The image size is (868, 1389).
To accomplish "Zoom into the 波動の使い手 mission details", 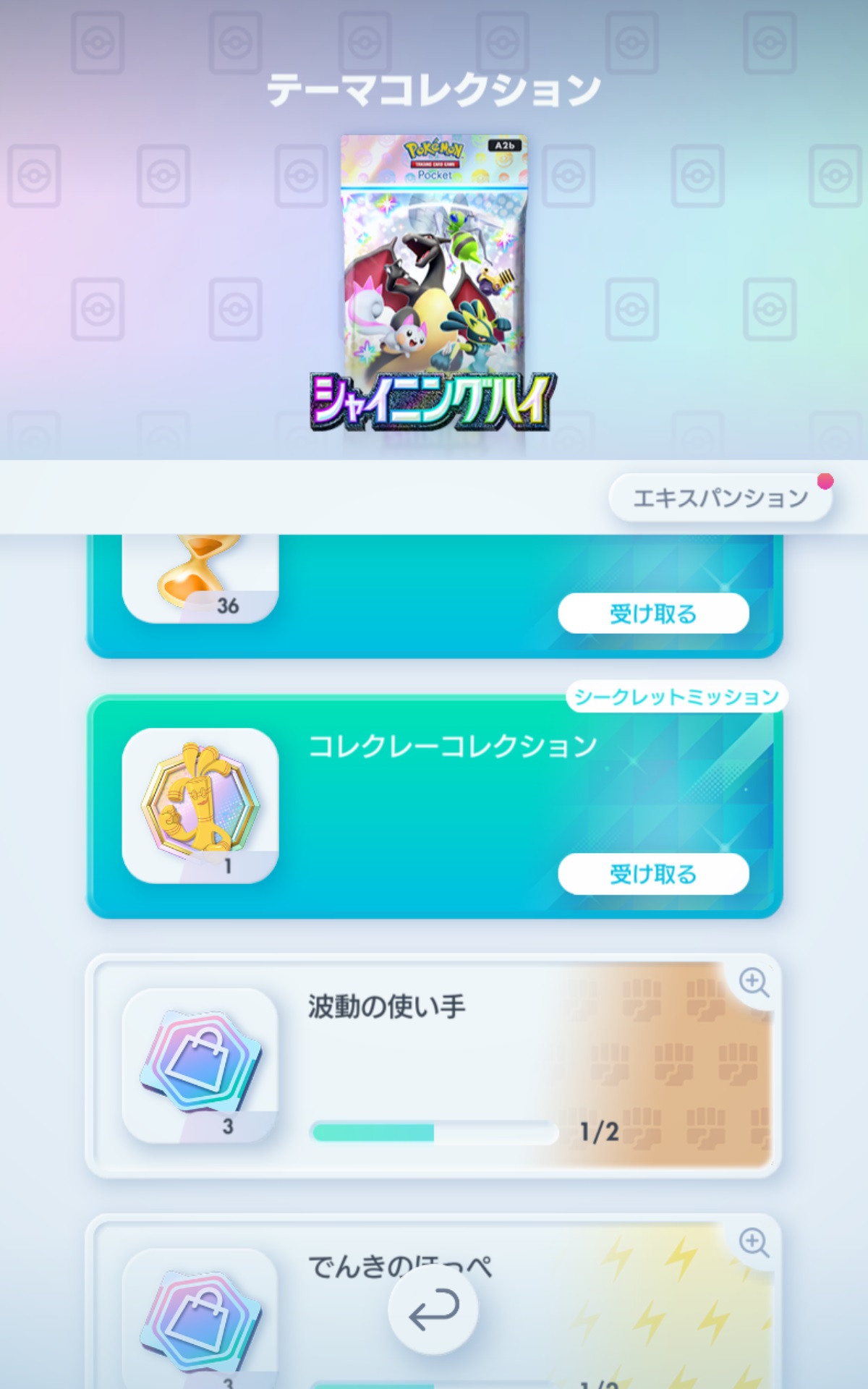I will [753, 982].
